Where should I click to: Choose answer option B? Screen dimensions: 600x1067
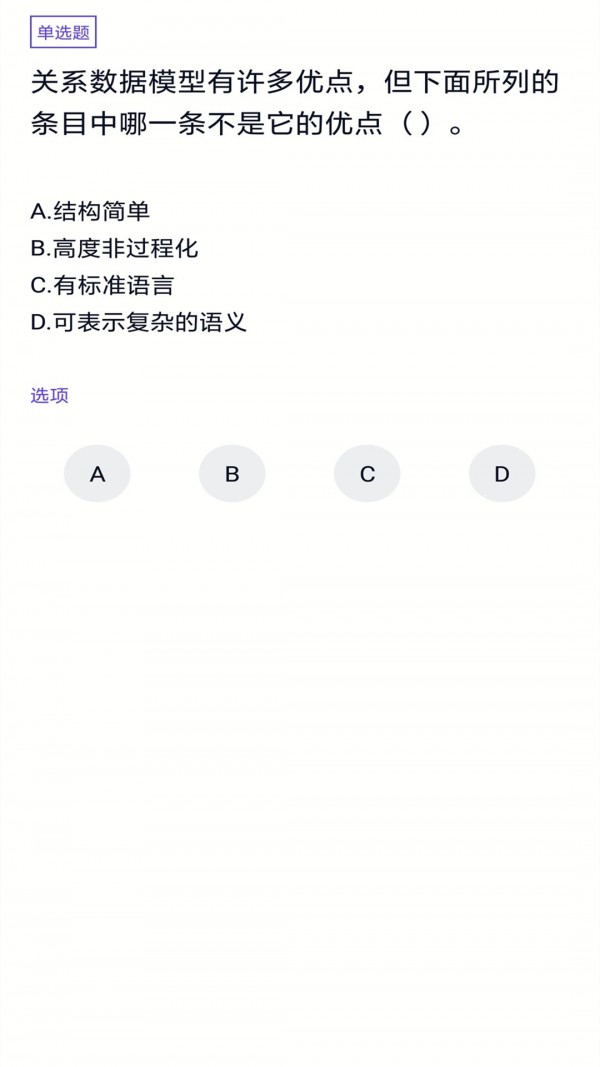tap(232, 474)
